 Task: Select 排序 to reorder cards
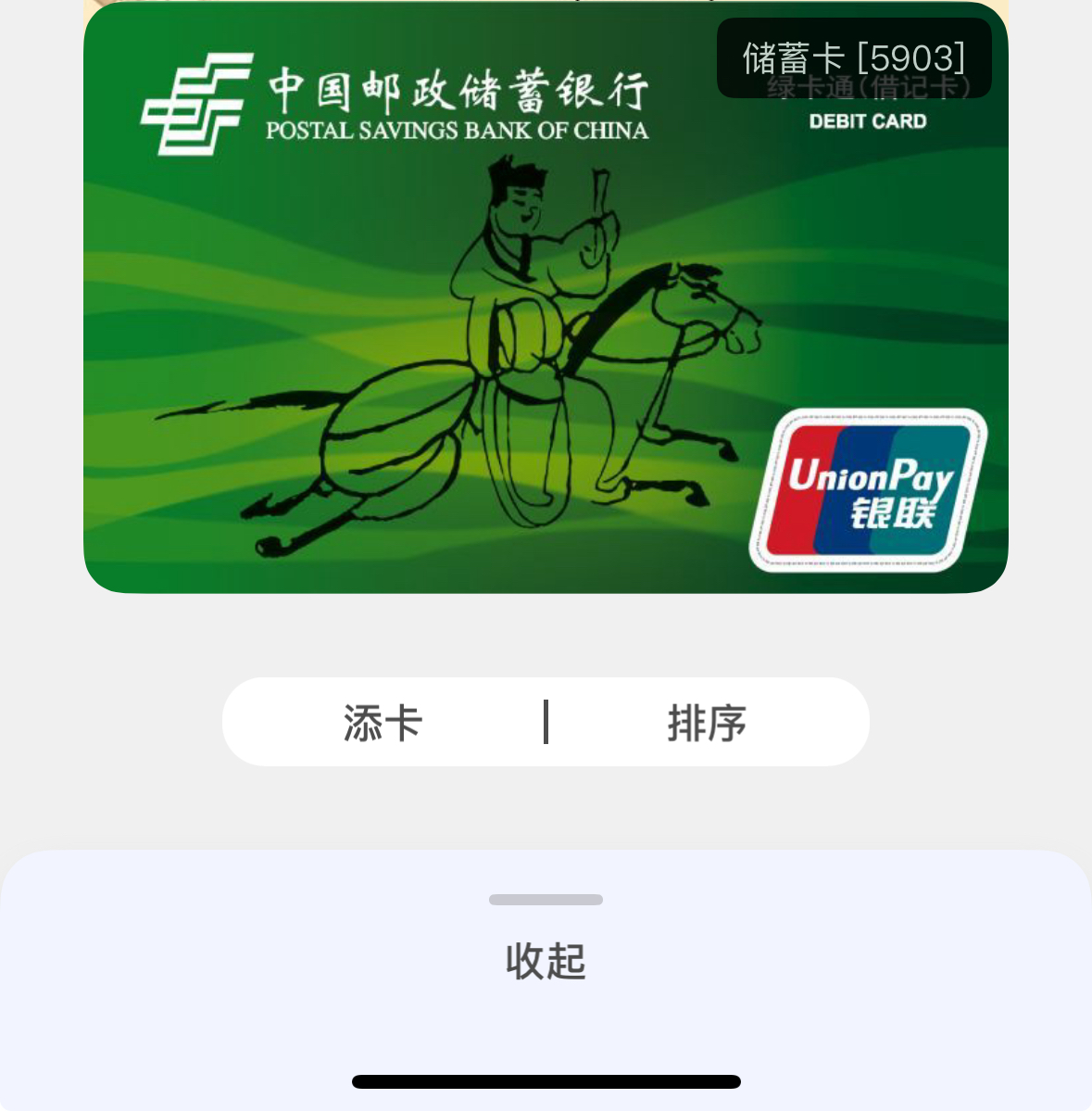(707, 723)
